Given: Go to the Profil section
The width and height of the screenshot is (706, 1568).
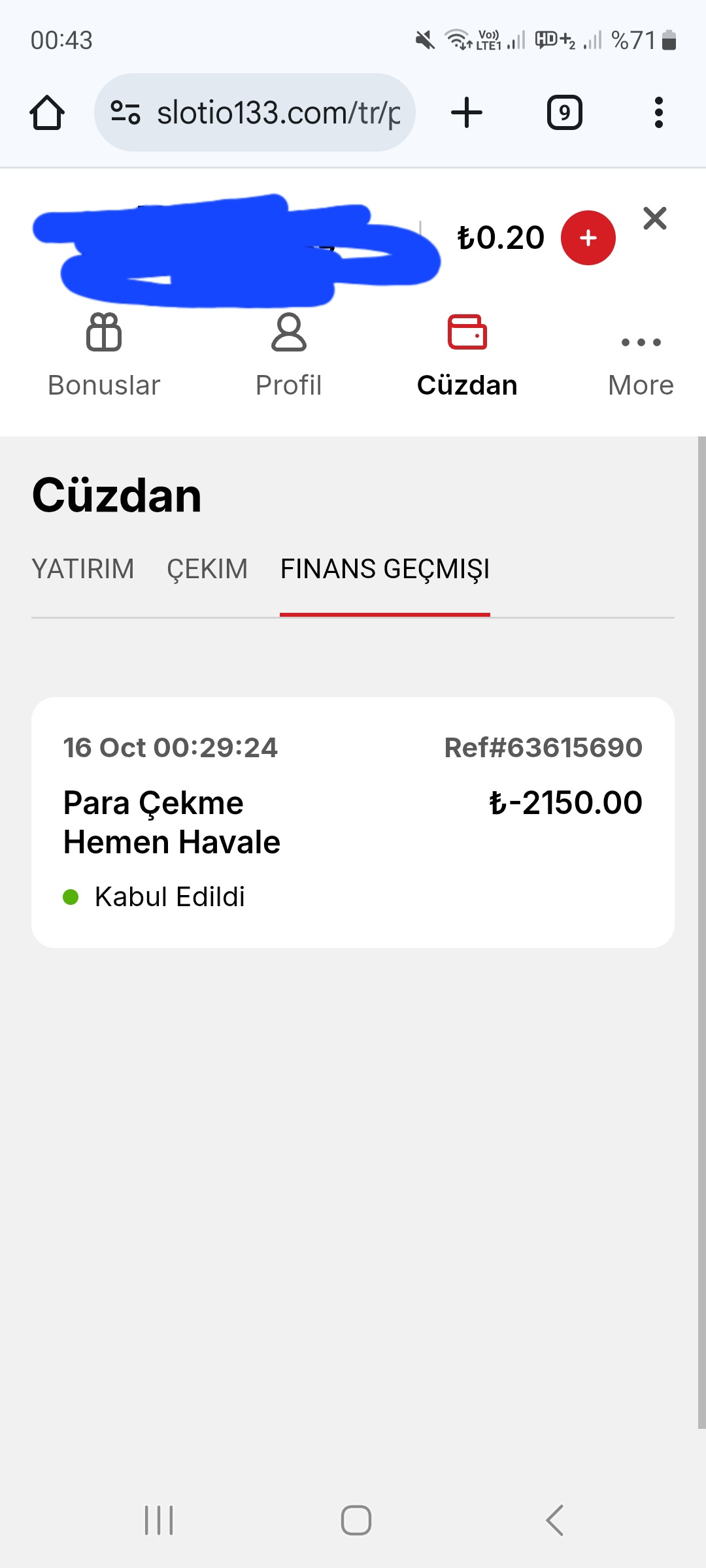Looking at the screenshot, I should pos(288,356).
